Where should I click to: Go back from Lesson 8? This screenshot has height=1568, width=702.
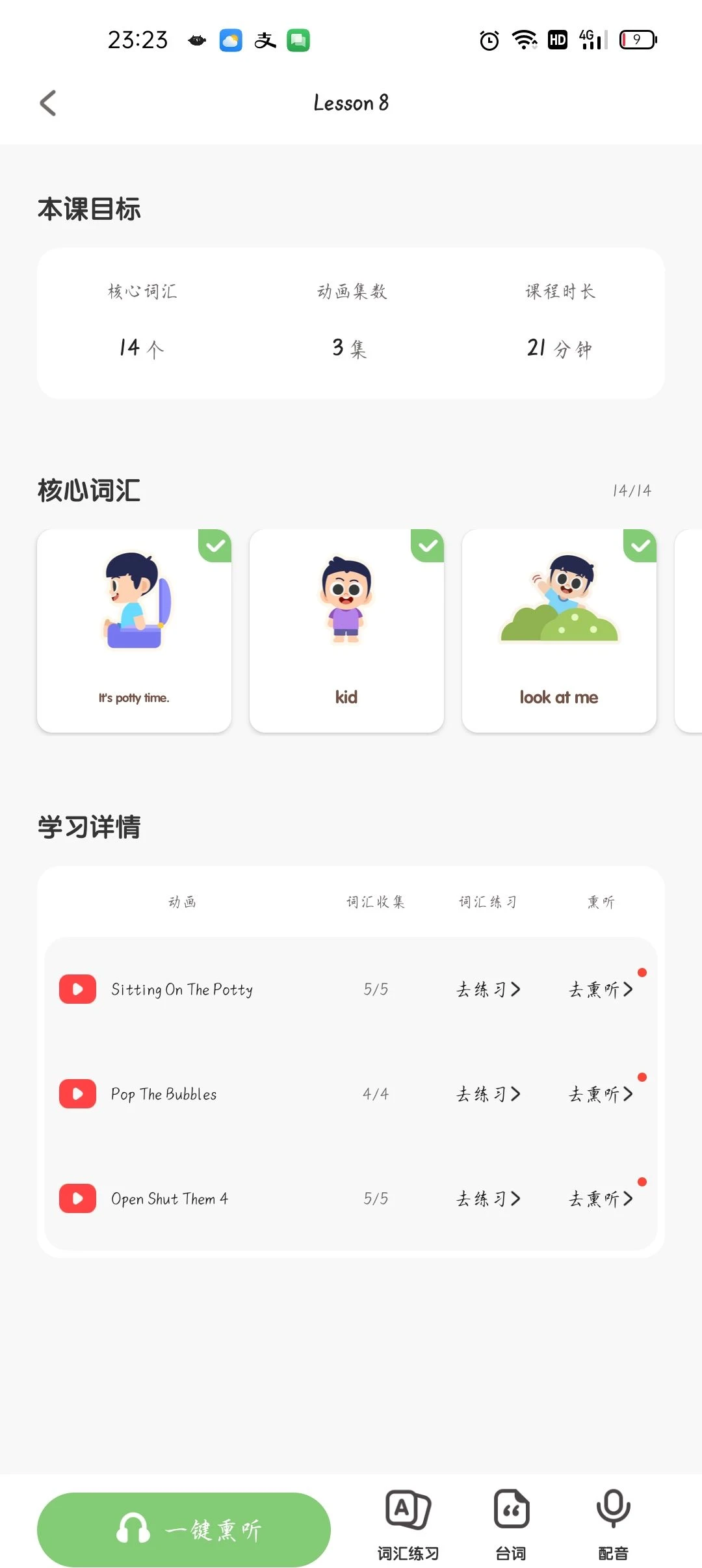coord(48,103)
